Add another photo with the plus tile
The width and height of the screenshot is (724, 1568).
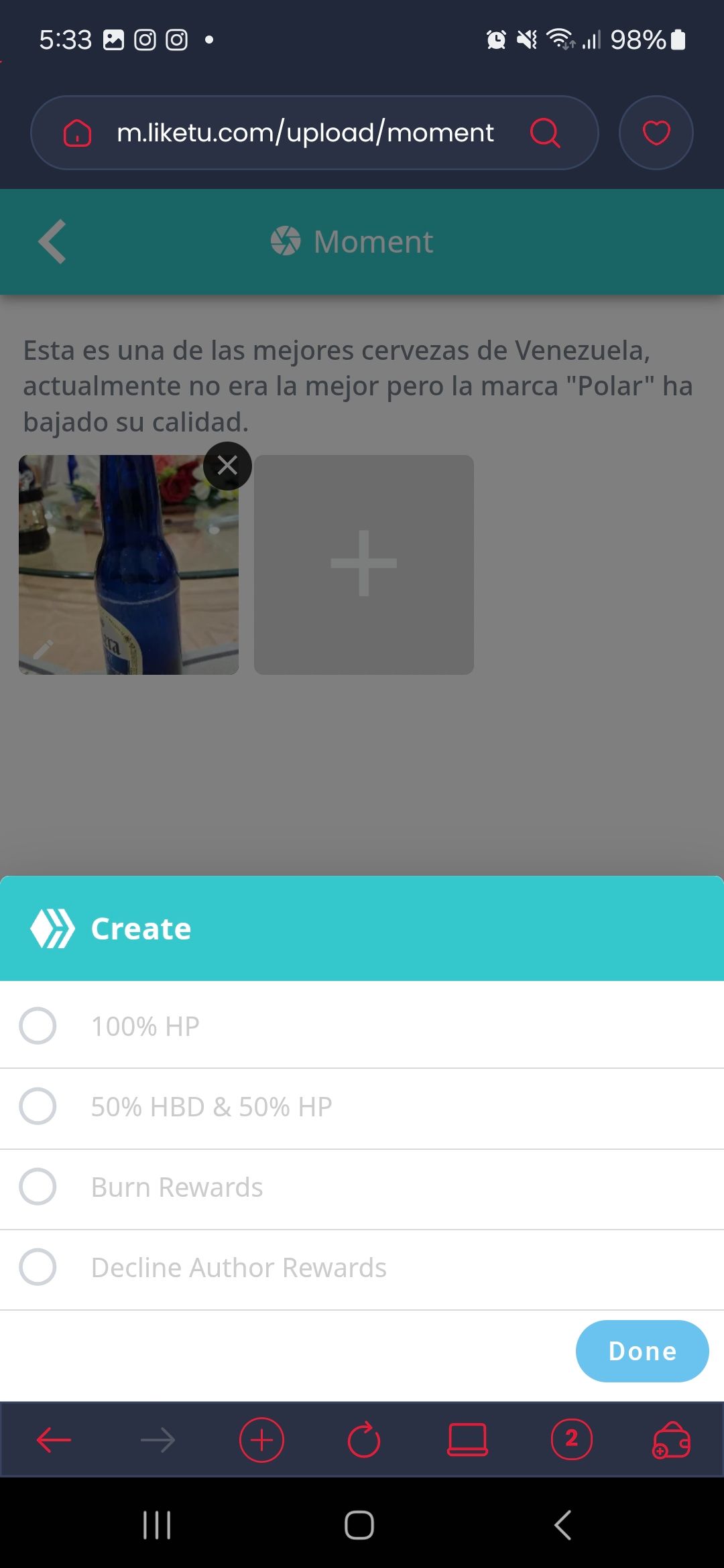pyautogui.click(x=363, y=564)
